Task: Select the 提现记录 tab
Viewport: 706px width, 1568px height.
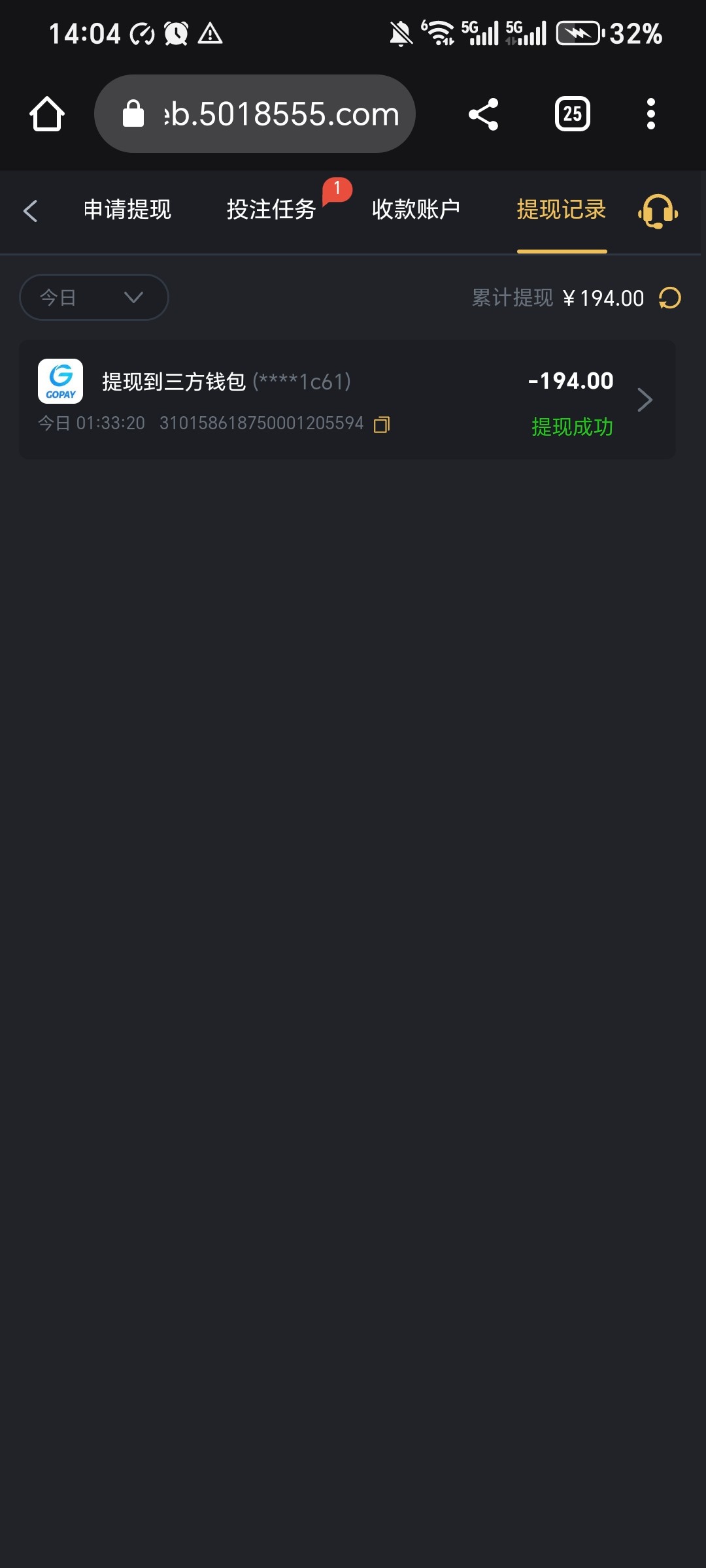Action: (562, 210)
